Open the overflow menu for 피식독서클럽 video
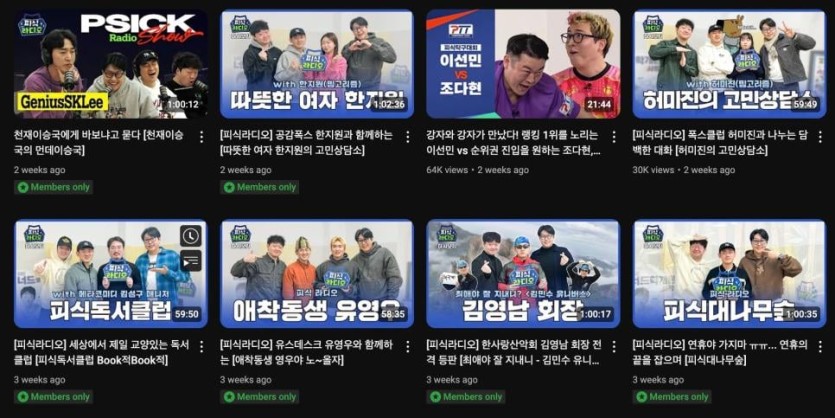Screen dimensions: 835x418 [201, 347]
